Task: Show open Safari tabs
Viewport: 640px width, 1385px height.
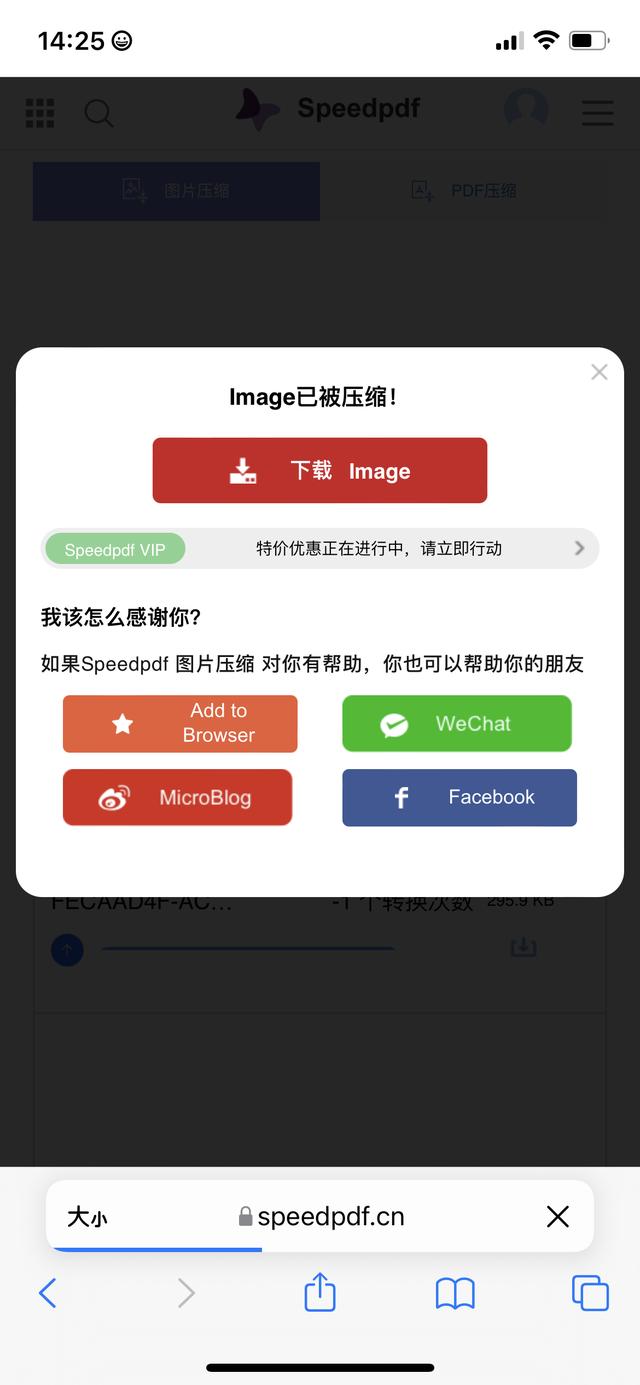Action: [590, 1293]
